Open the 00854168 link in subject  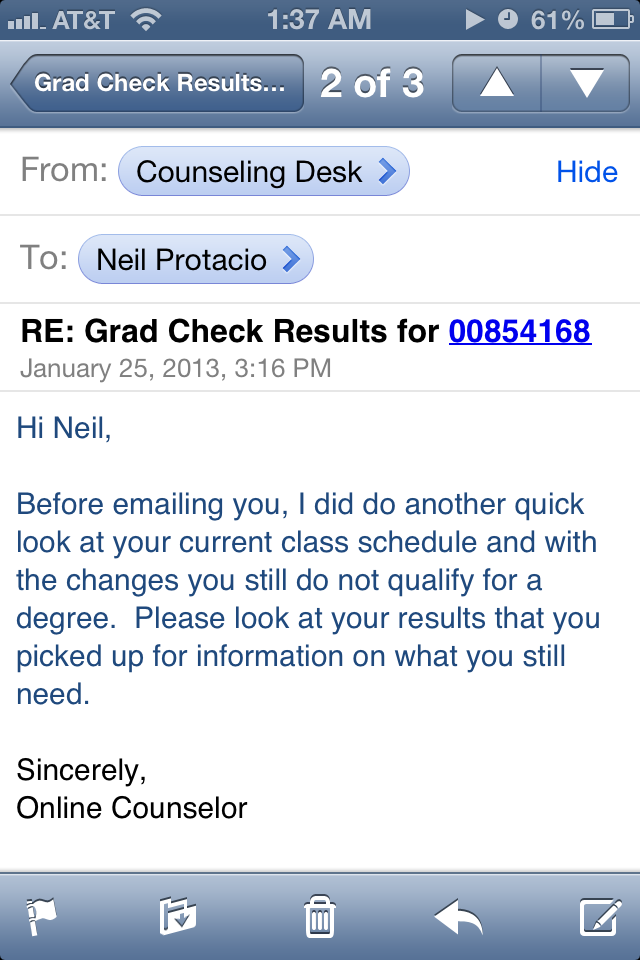coord(520,331)
